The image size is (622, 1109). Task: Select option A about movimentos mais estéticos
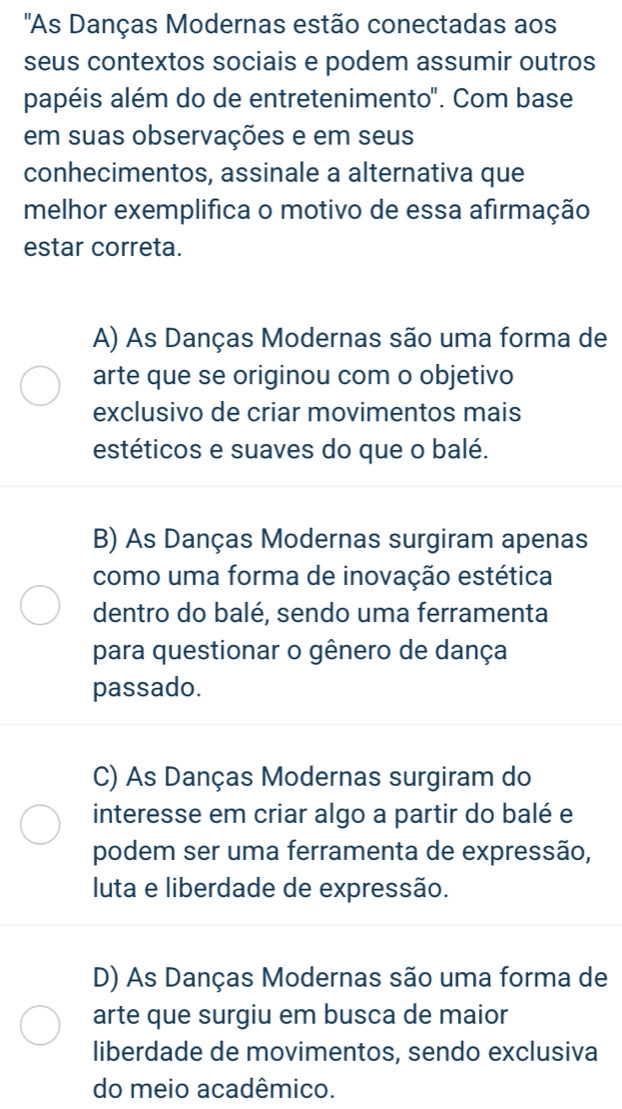41,387
